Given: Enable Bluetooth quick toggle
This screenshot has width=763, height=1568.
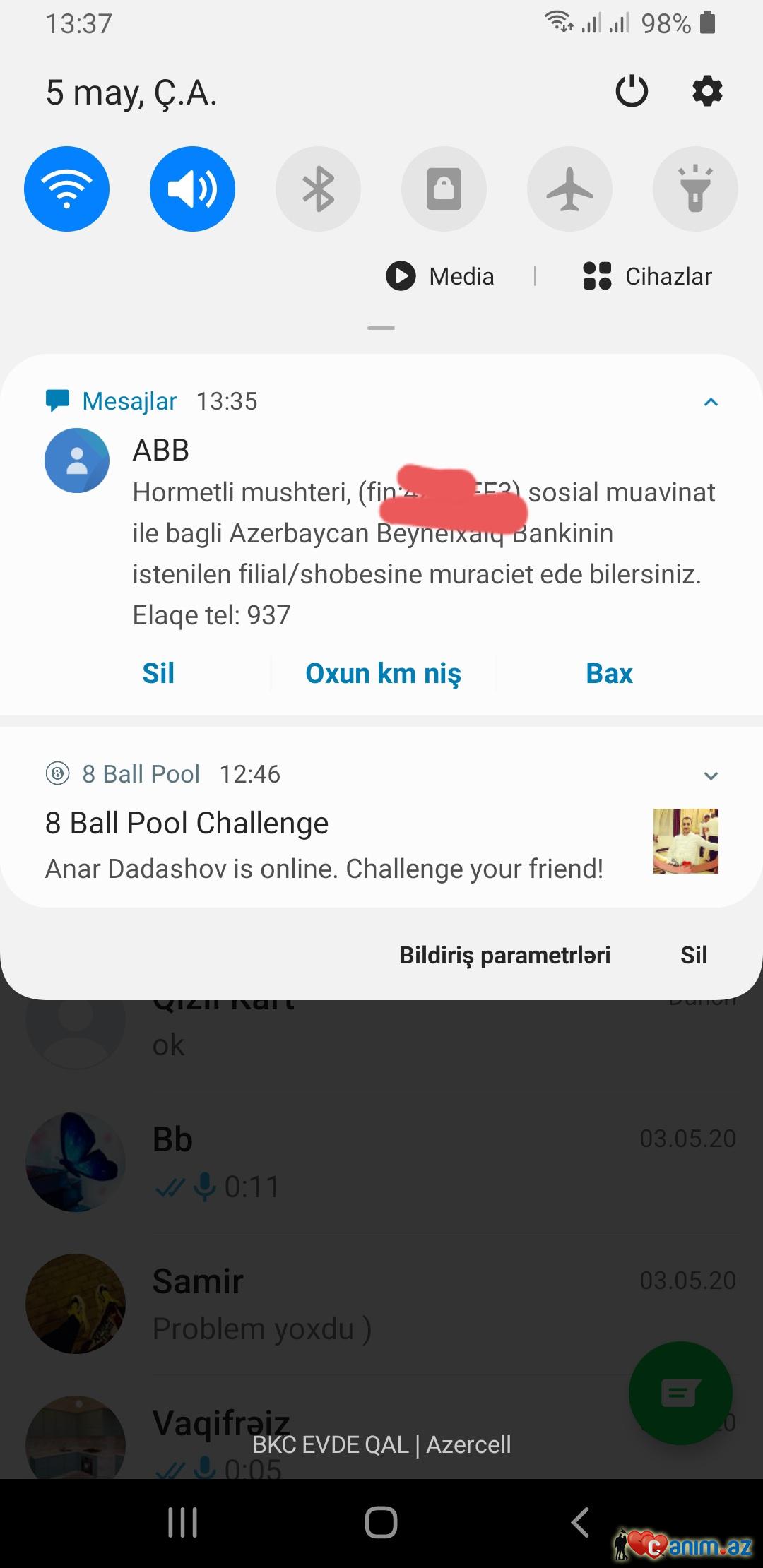Looking at the screenshot, I should tap(318, 189).
